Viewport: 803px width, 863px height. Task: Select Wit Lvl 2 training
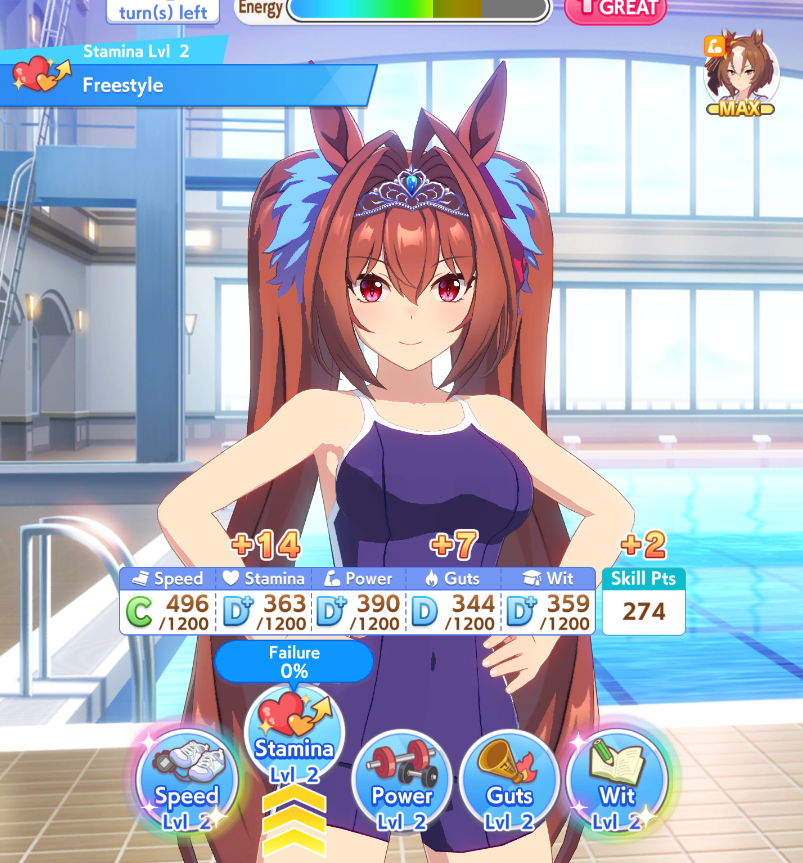(x=617, y=780)
